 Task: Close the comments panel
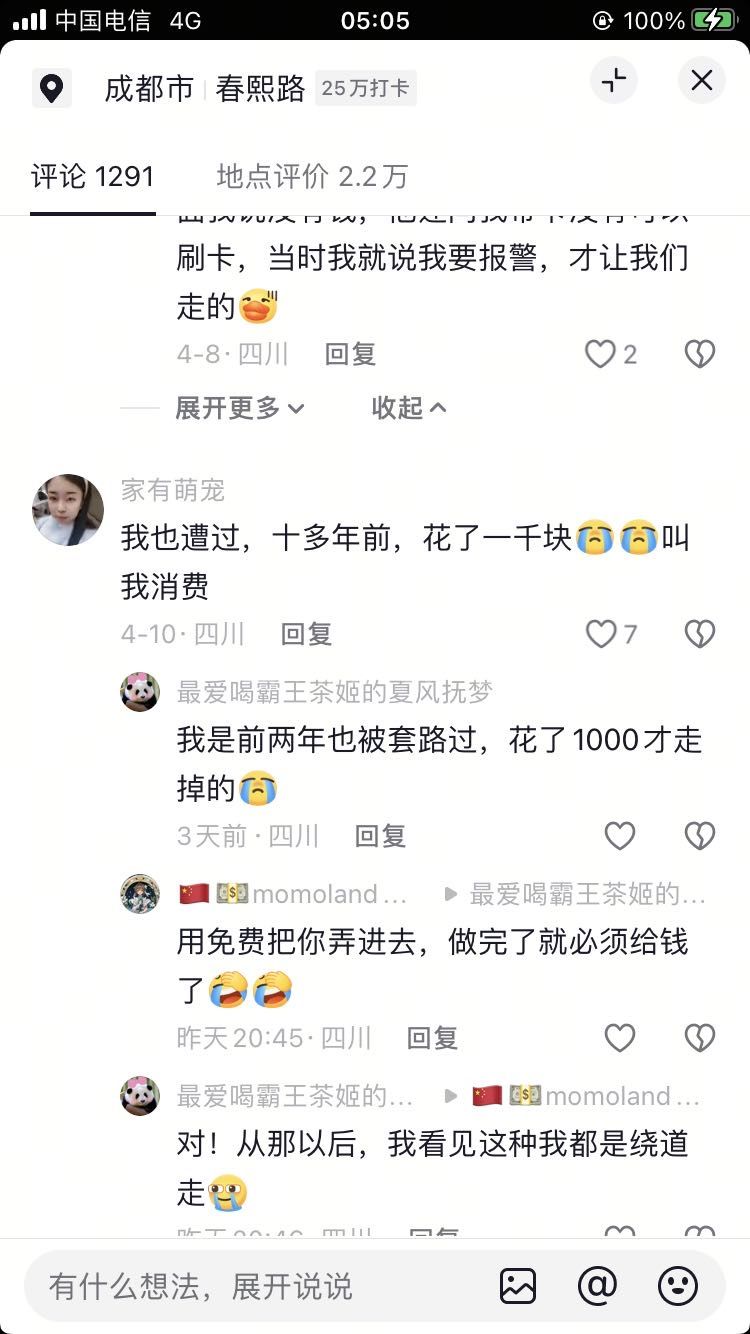(702, 81)
